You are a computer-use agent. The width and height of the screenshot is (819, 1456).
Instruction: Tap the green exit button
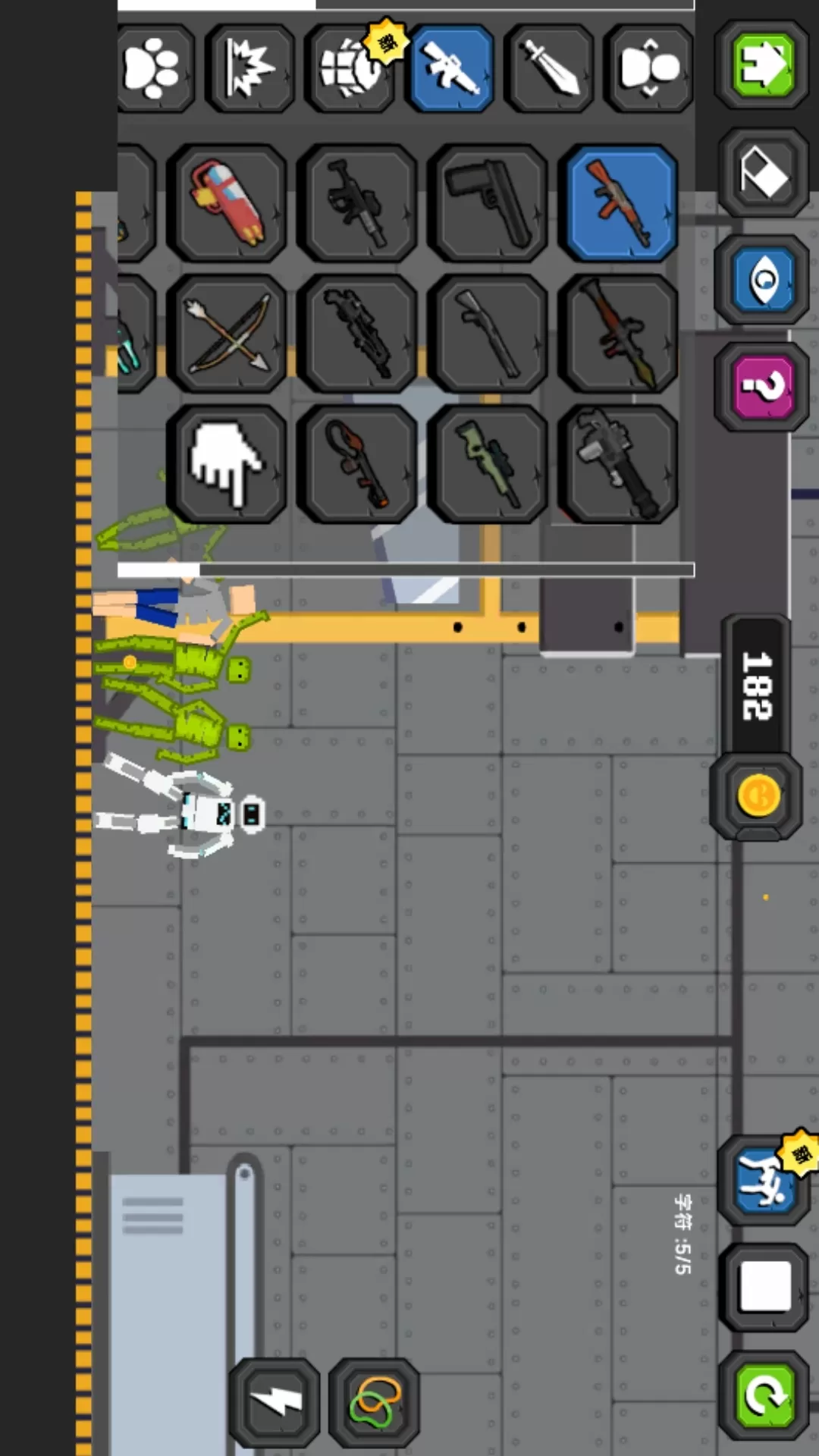pos(763,65)
